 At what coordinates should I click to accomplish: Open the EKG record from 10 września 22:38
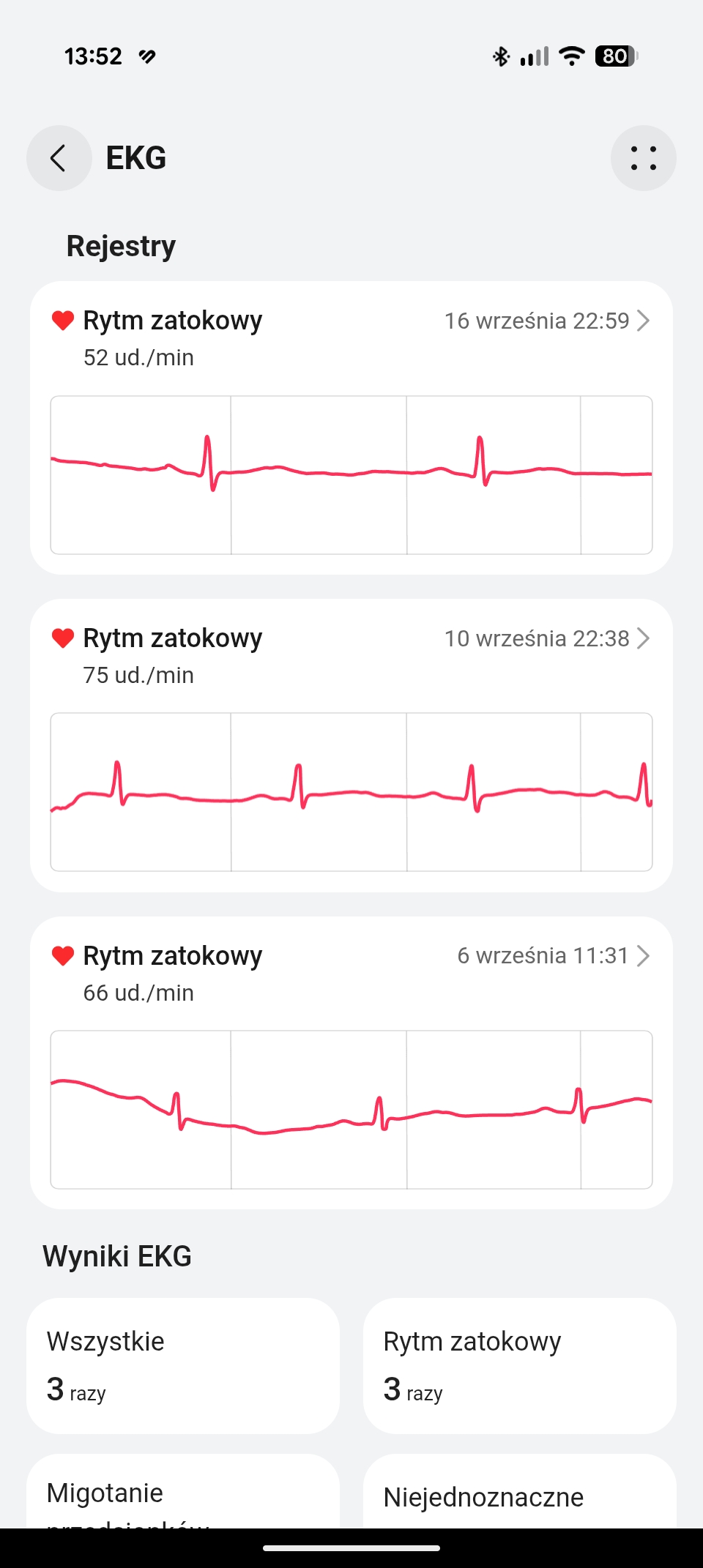pos(351,745)
